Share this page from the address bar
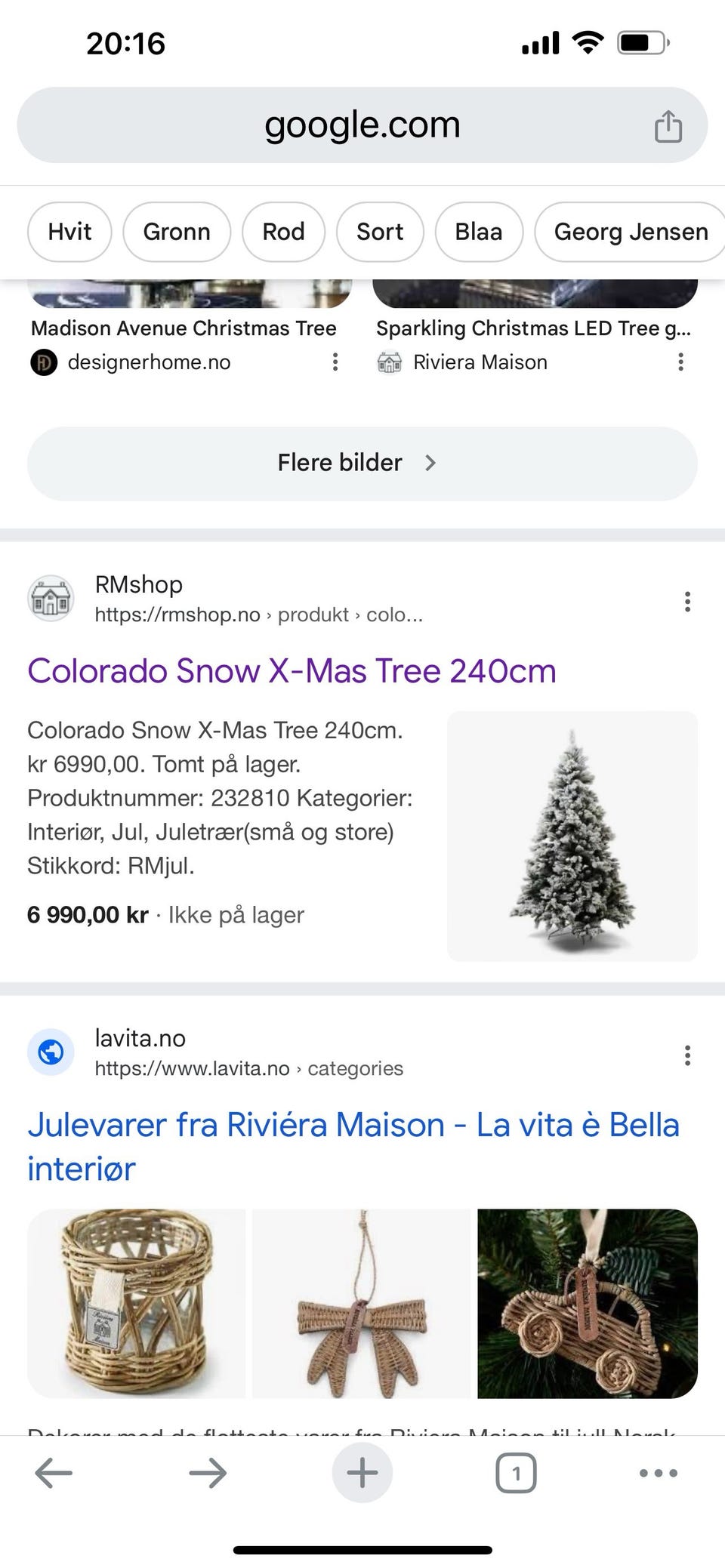Image resolution: width=725 pixels, height=1568 pixels. point(668,126)
